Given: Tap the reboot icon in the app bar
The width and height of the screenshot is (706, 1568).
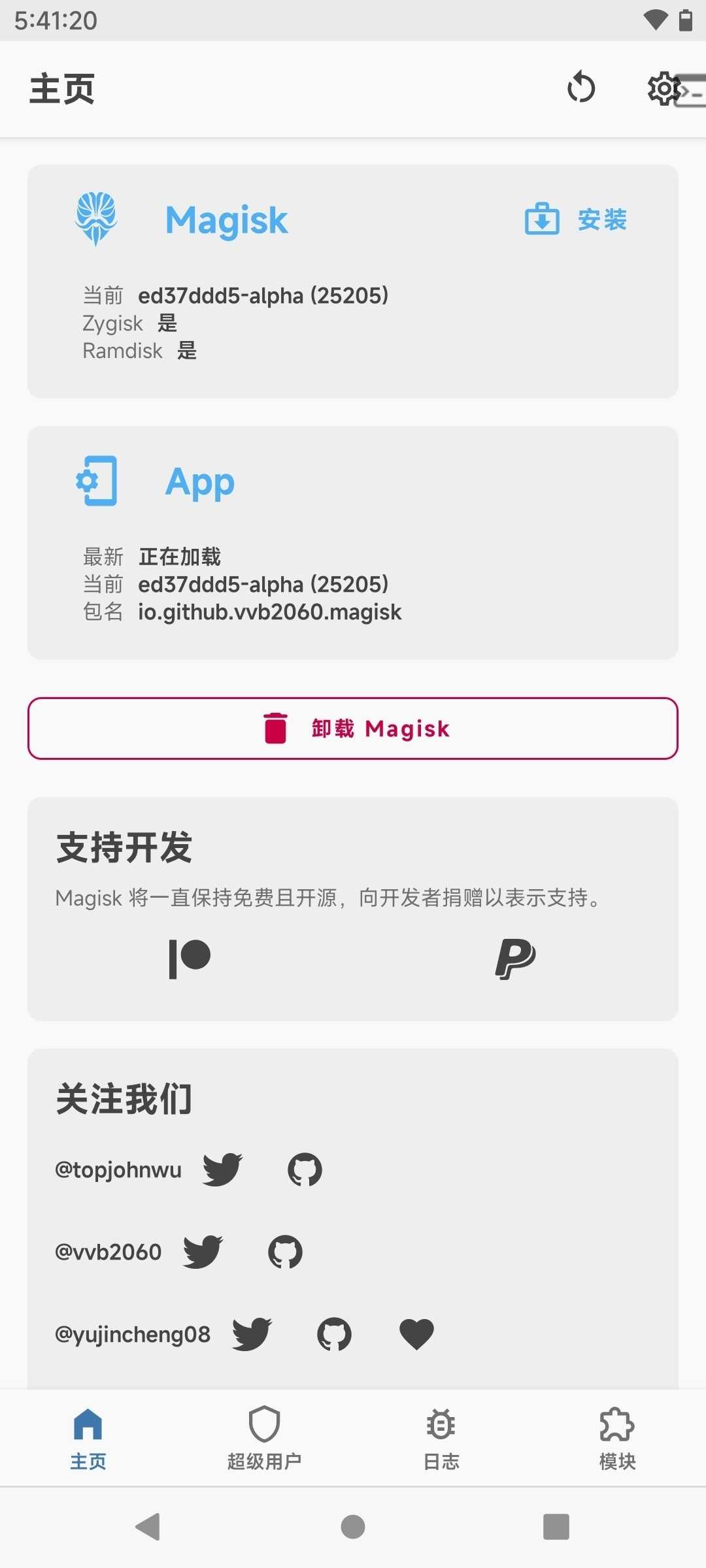Looking at the screenshot, I should [581, 88].
